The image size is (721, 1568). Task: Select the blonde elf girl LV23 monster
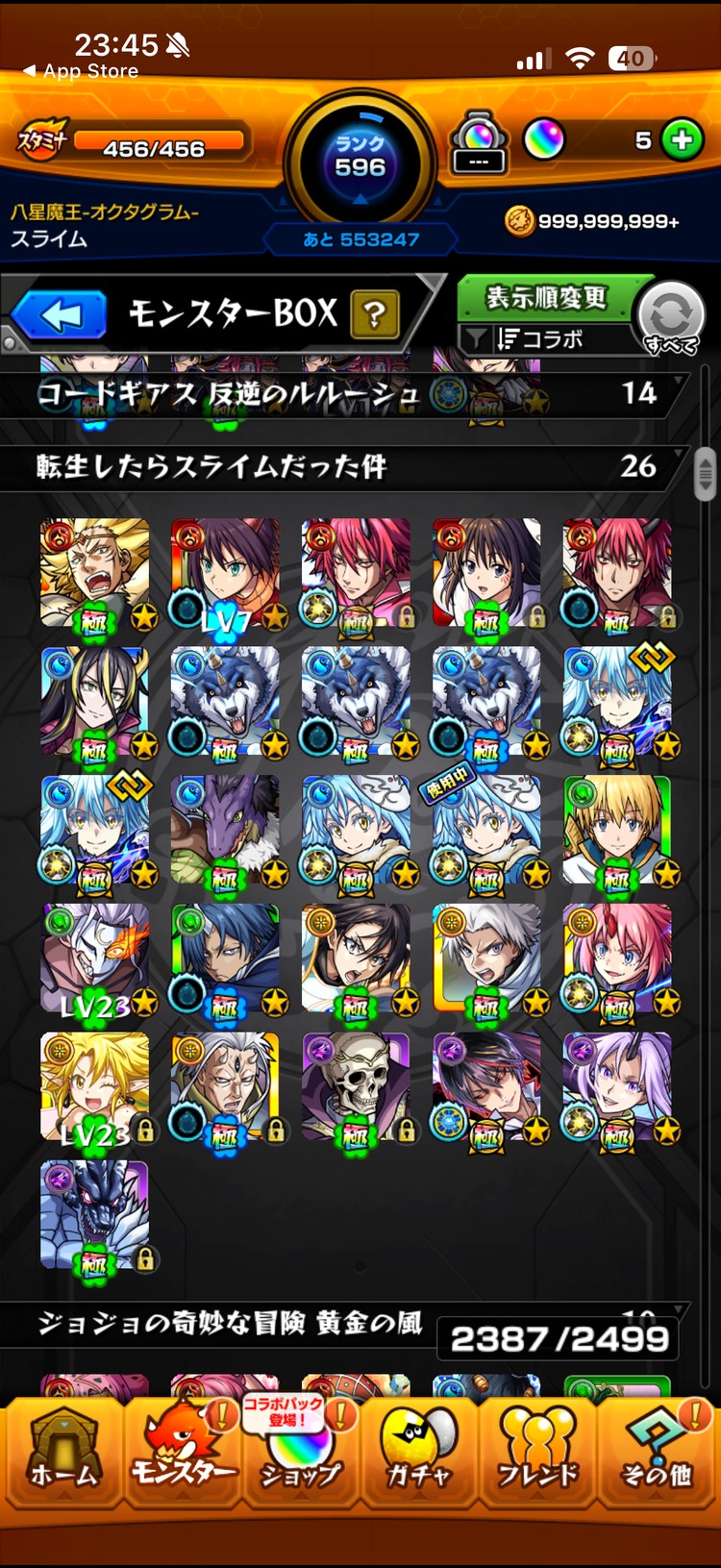94,1088
